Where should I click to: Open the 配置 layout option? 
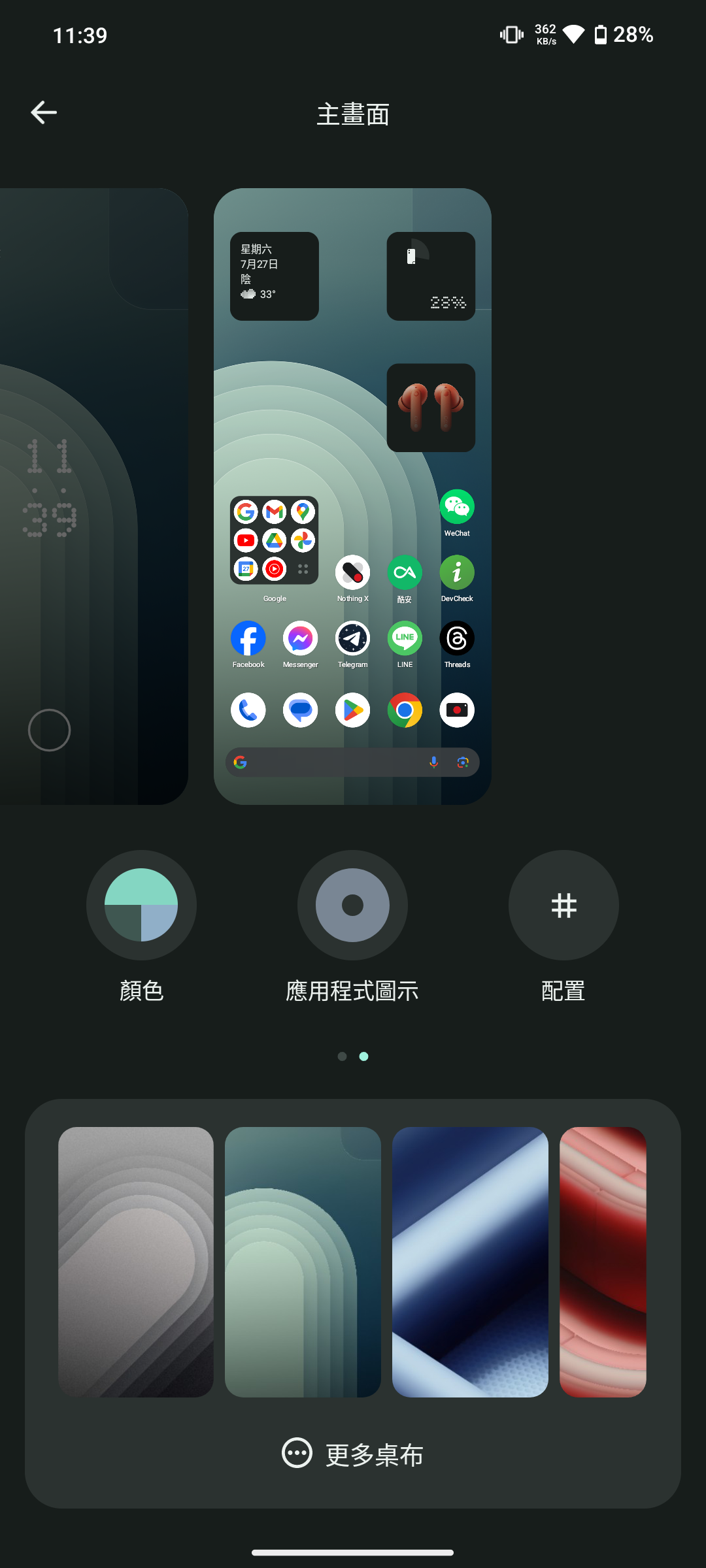point(563,906)
